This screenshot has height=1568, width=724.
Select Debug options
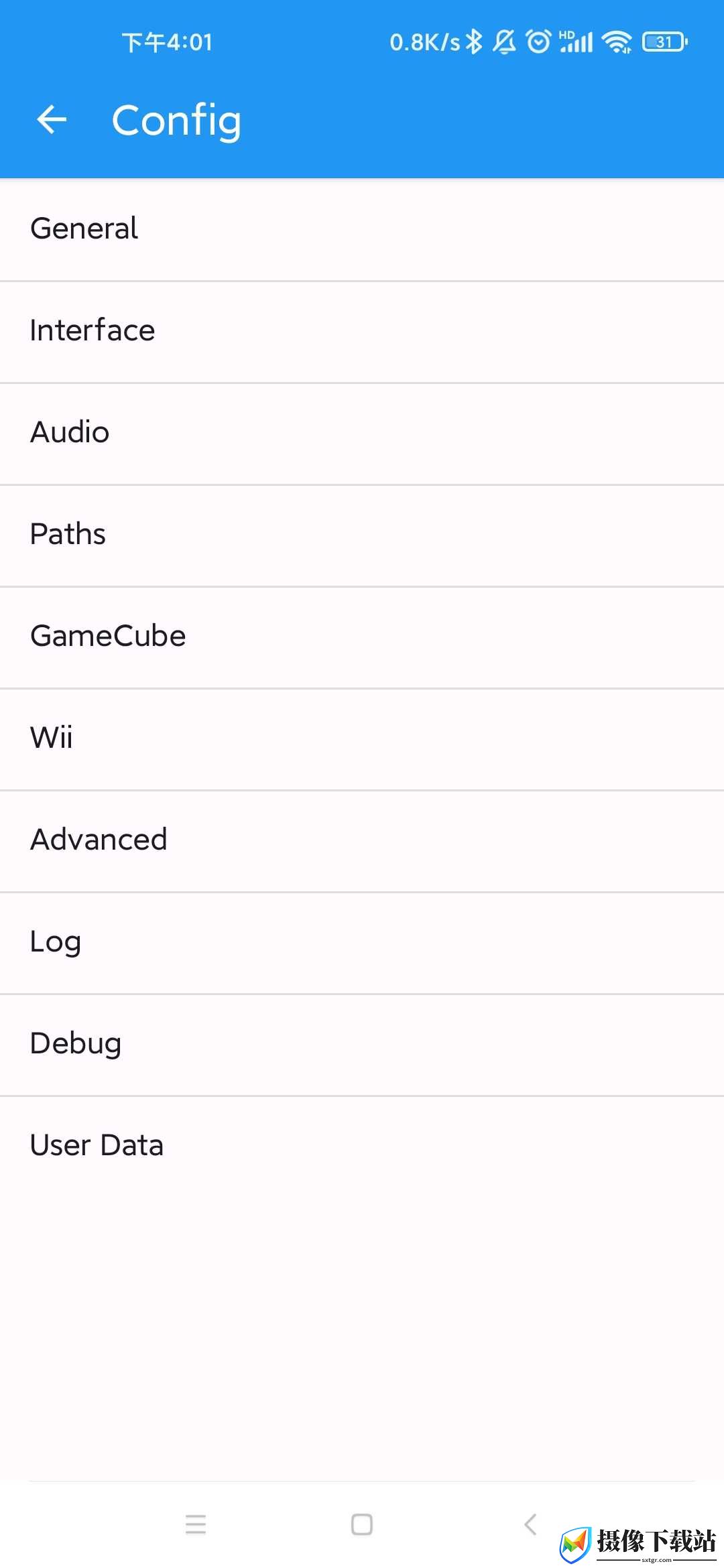coord(362,1045)
